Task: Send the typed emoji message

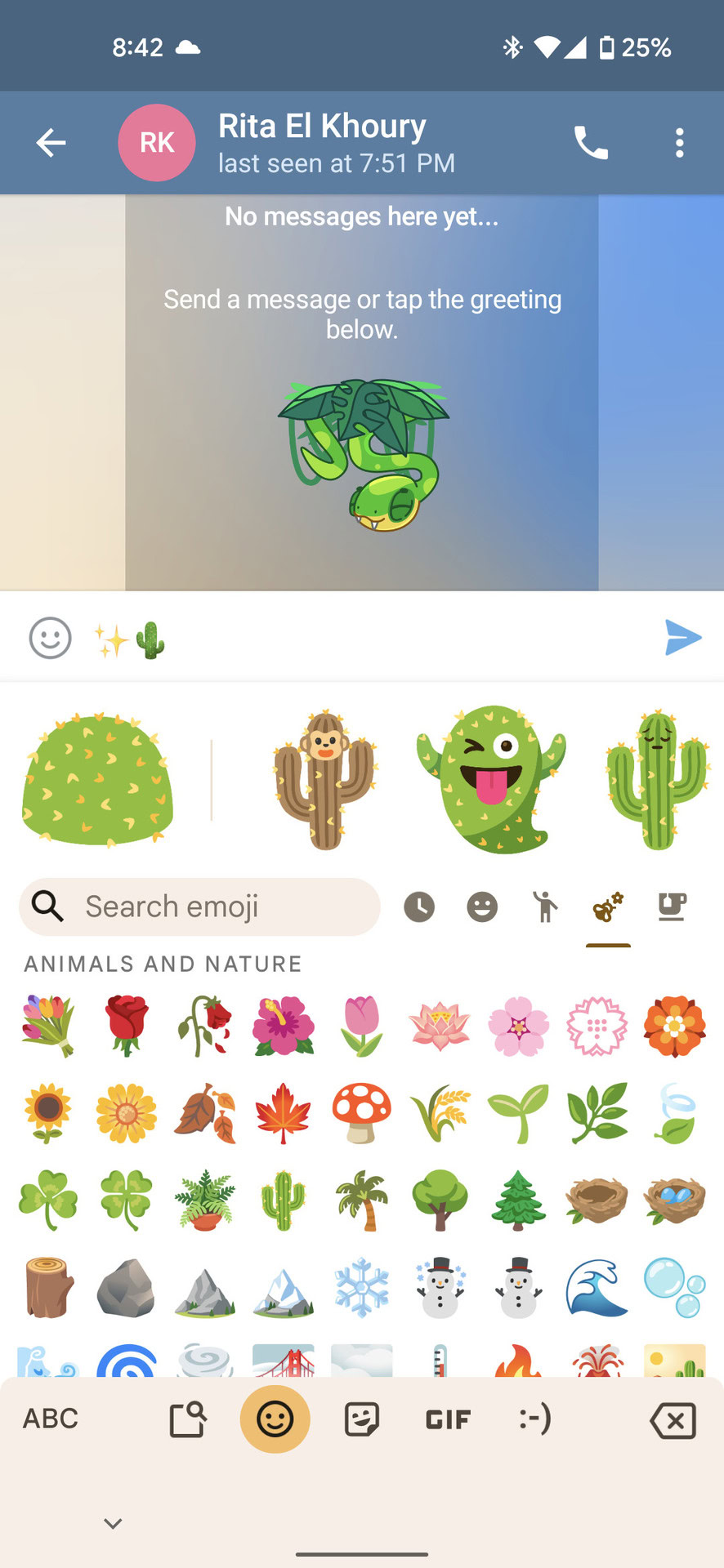Action: point(682,638)
